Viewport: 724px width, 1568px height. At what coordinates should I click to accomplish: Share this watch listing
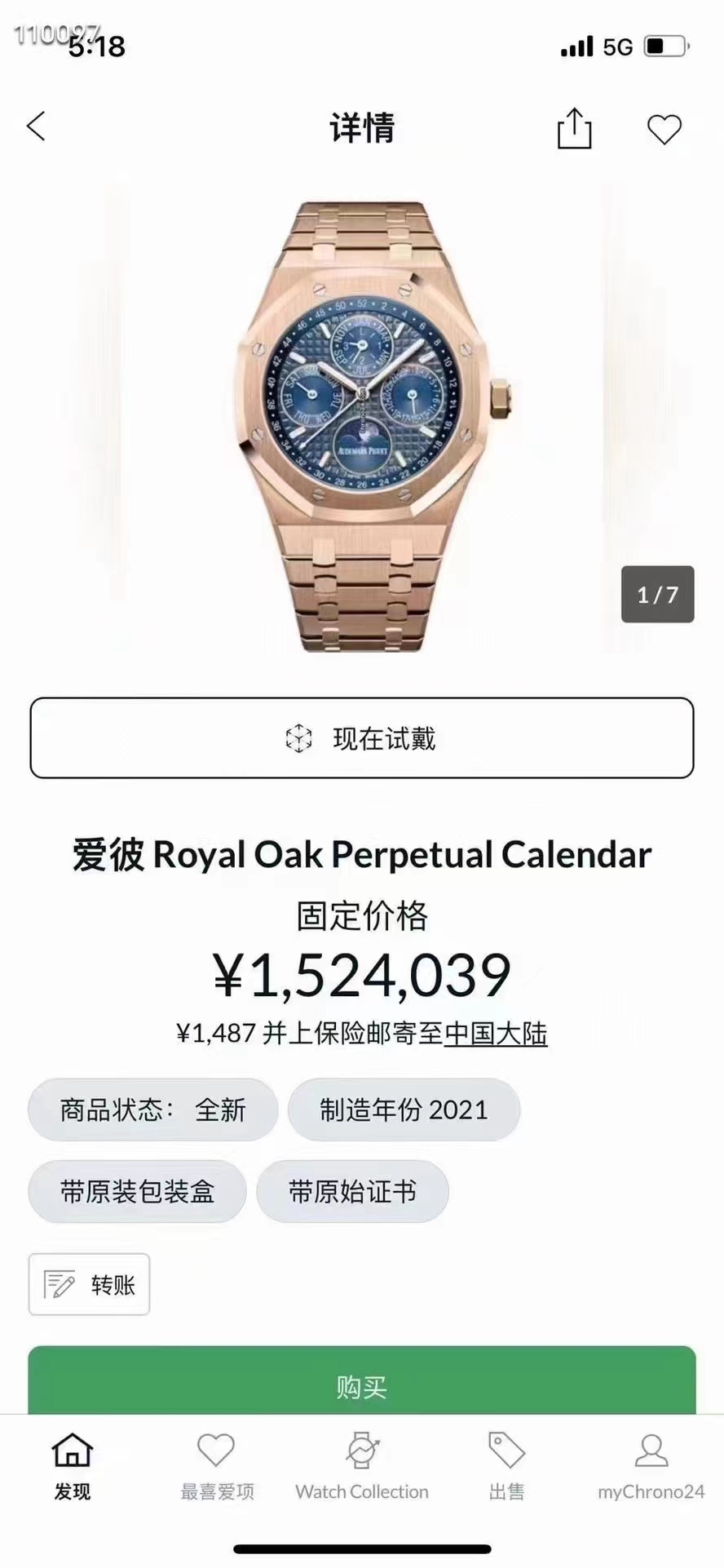(574, 129)
